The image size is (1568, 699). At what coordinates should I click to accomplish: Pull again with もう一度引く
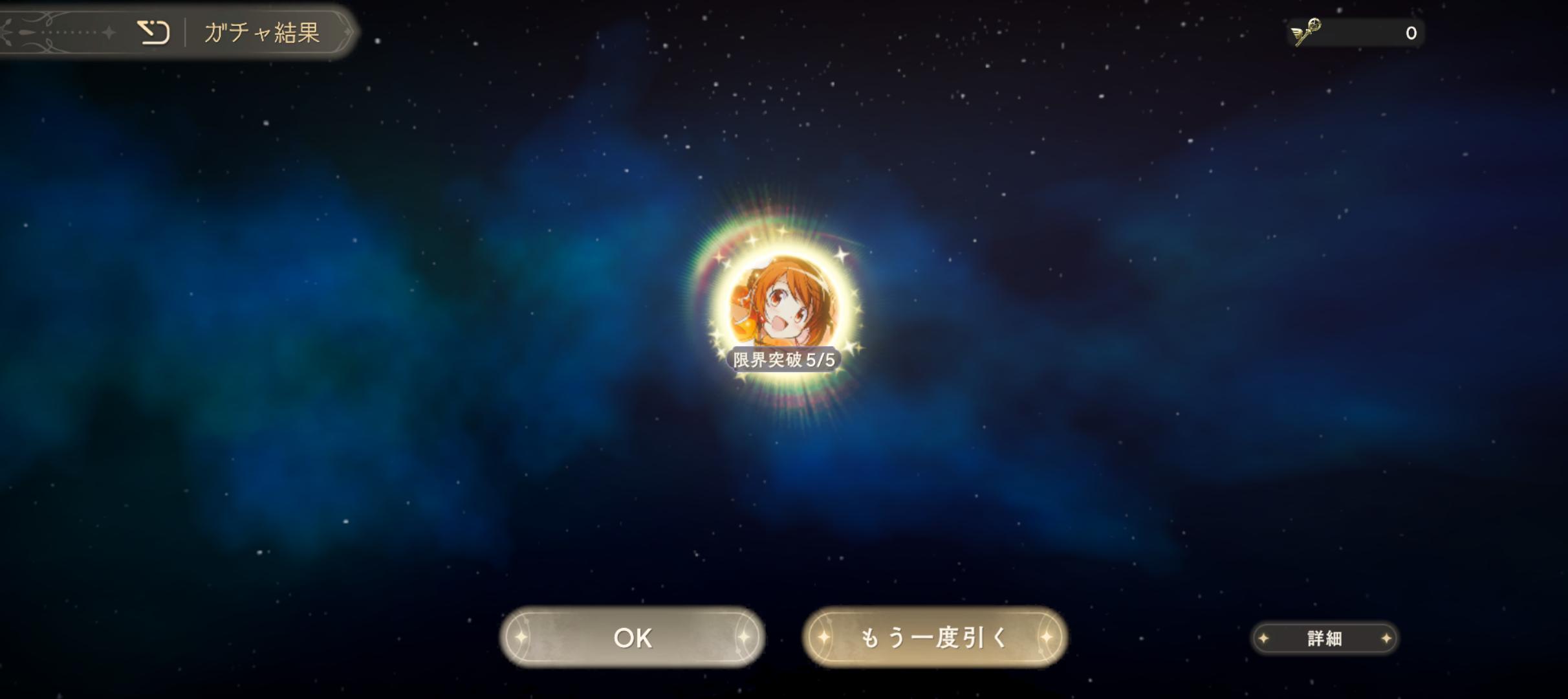point(934,638)
